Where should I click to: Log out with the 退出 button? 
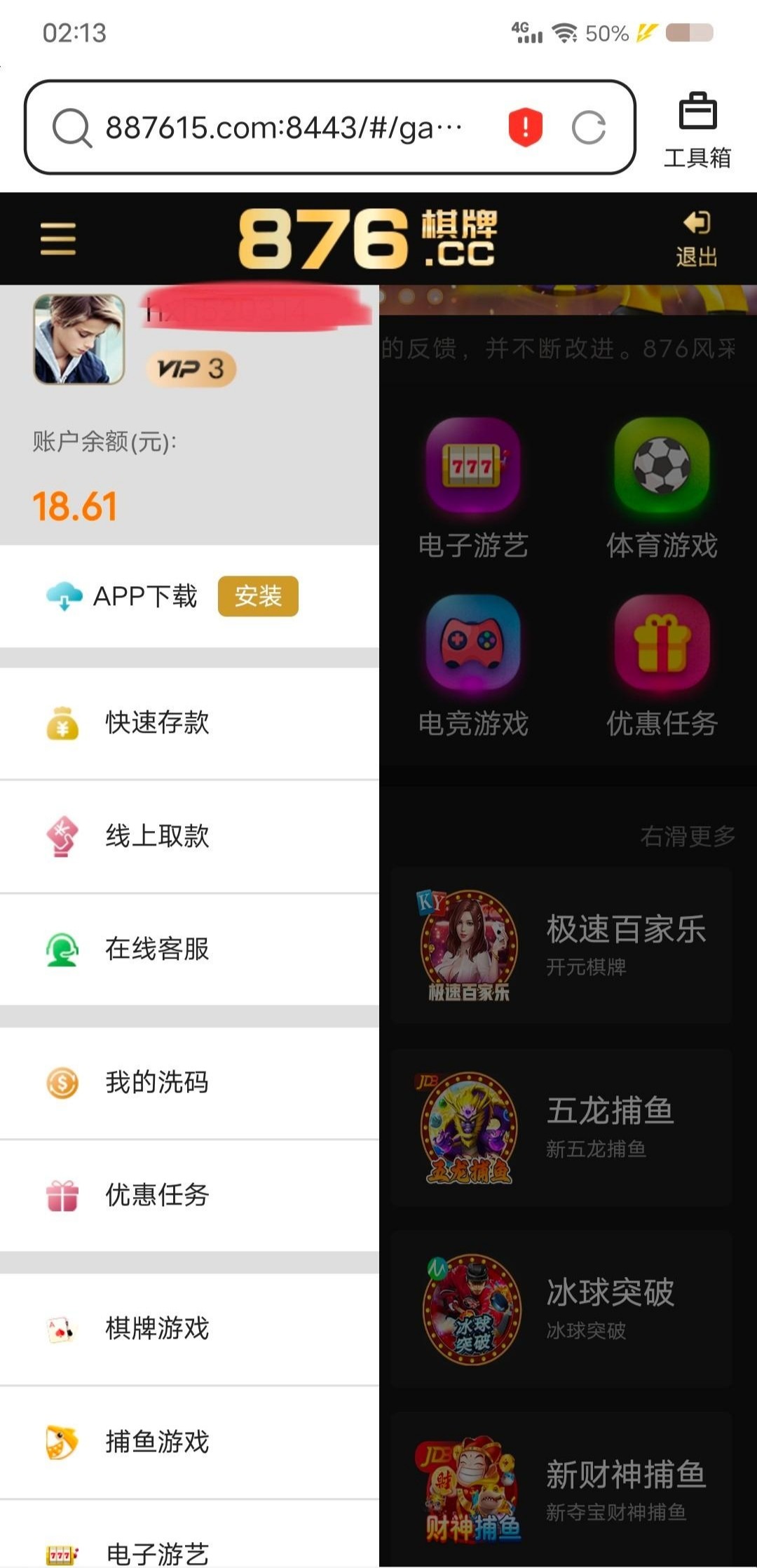[x=696, y=238]
